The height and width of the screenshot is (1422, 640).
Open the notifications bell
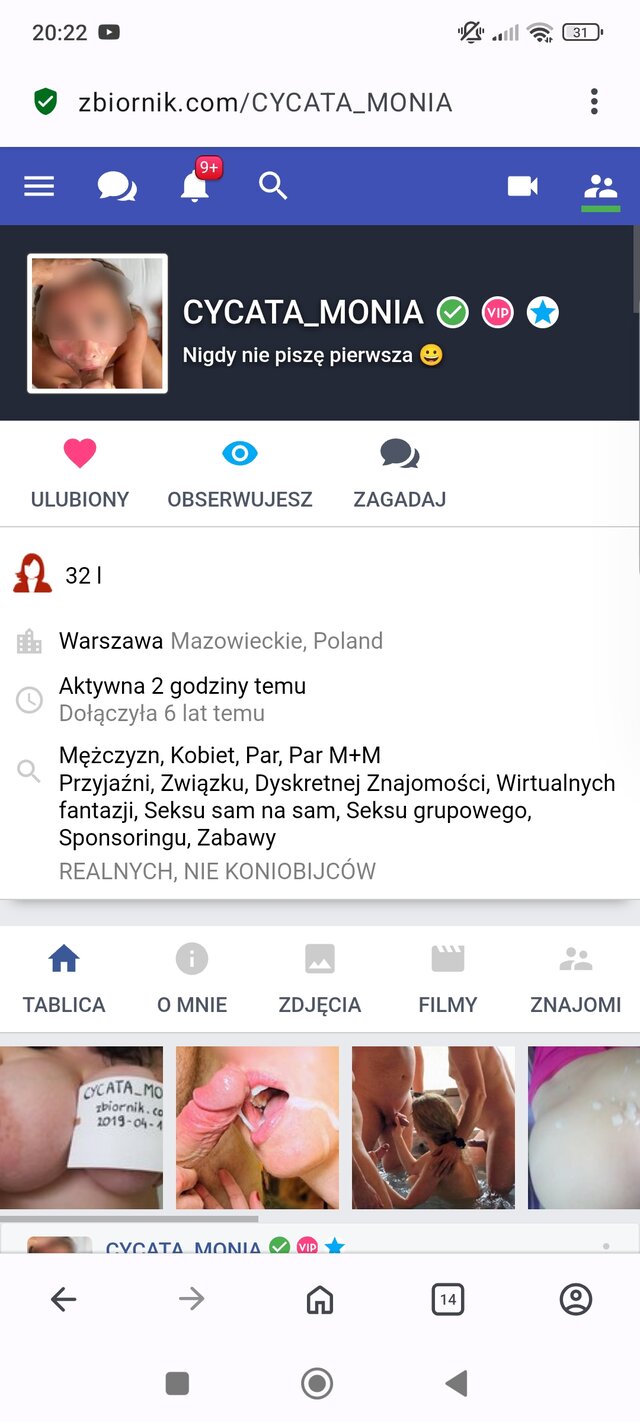tap(195, 185)
